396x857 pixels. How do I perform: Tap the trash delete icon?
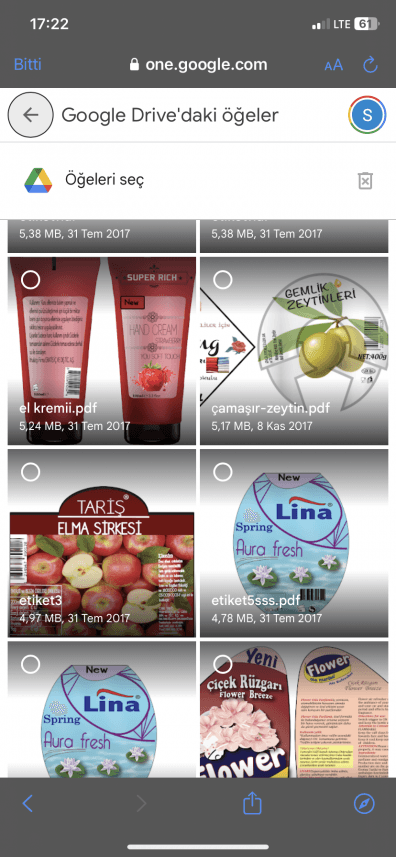point(365,180)
